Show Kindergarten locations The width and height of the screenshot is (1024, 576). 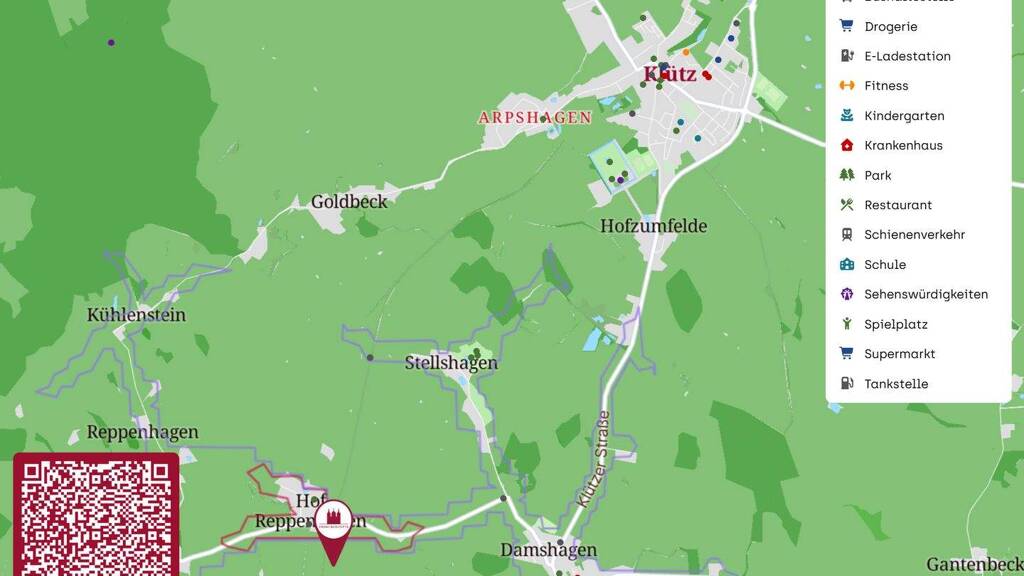coord(918,116)
